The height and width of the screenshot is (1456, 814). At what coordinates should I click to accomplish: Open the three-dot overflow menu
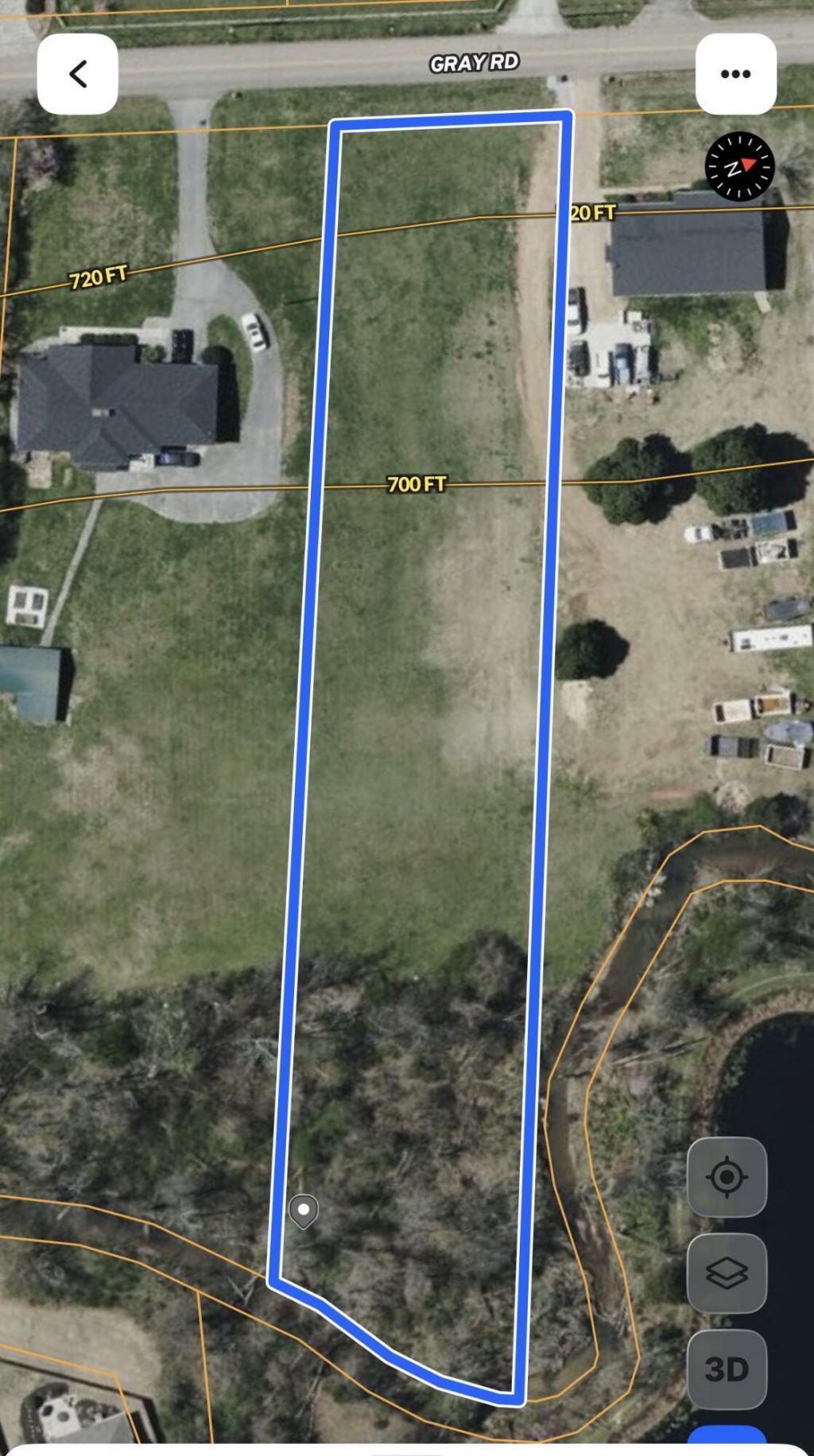point(735,74)
